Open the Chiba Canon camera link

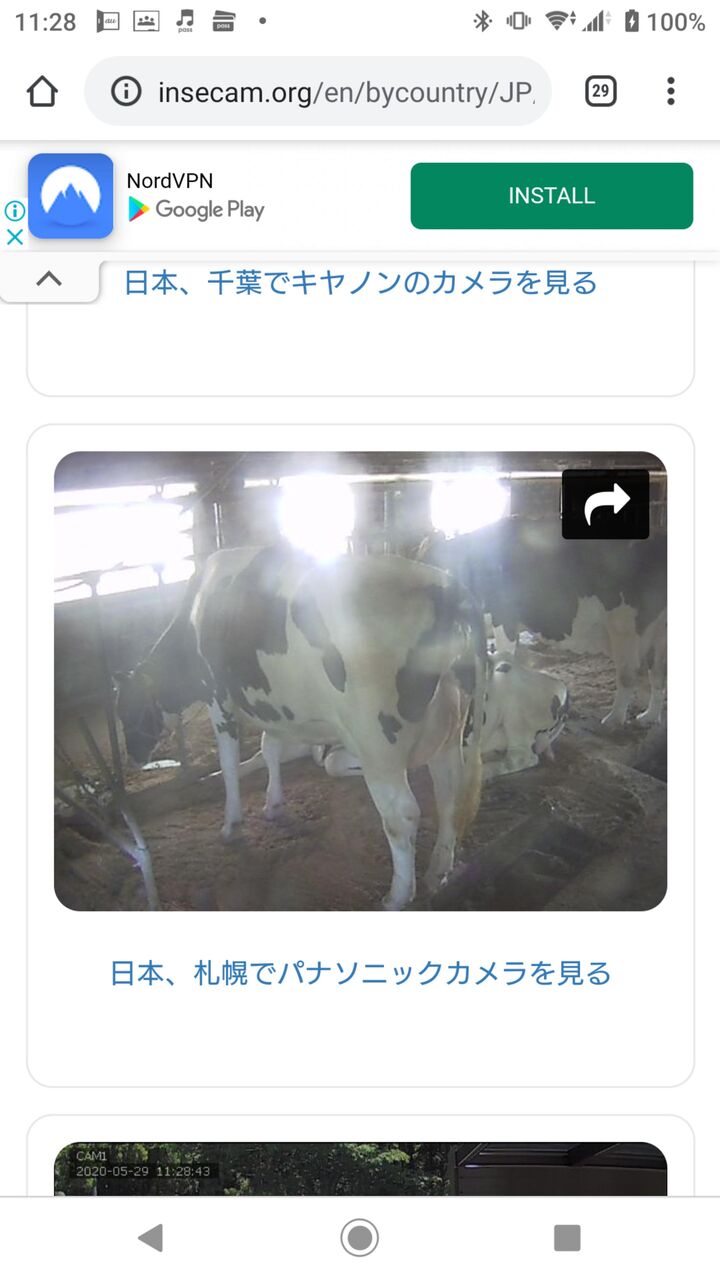click(x=360, y=283)
